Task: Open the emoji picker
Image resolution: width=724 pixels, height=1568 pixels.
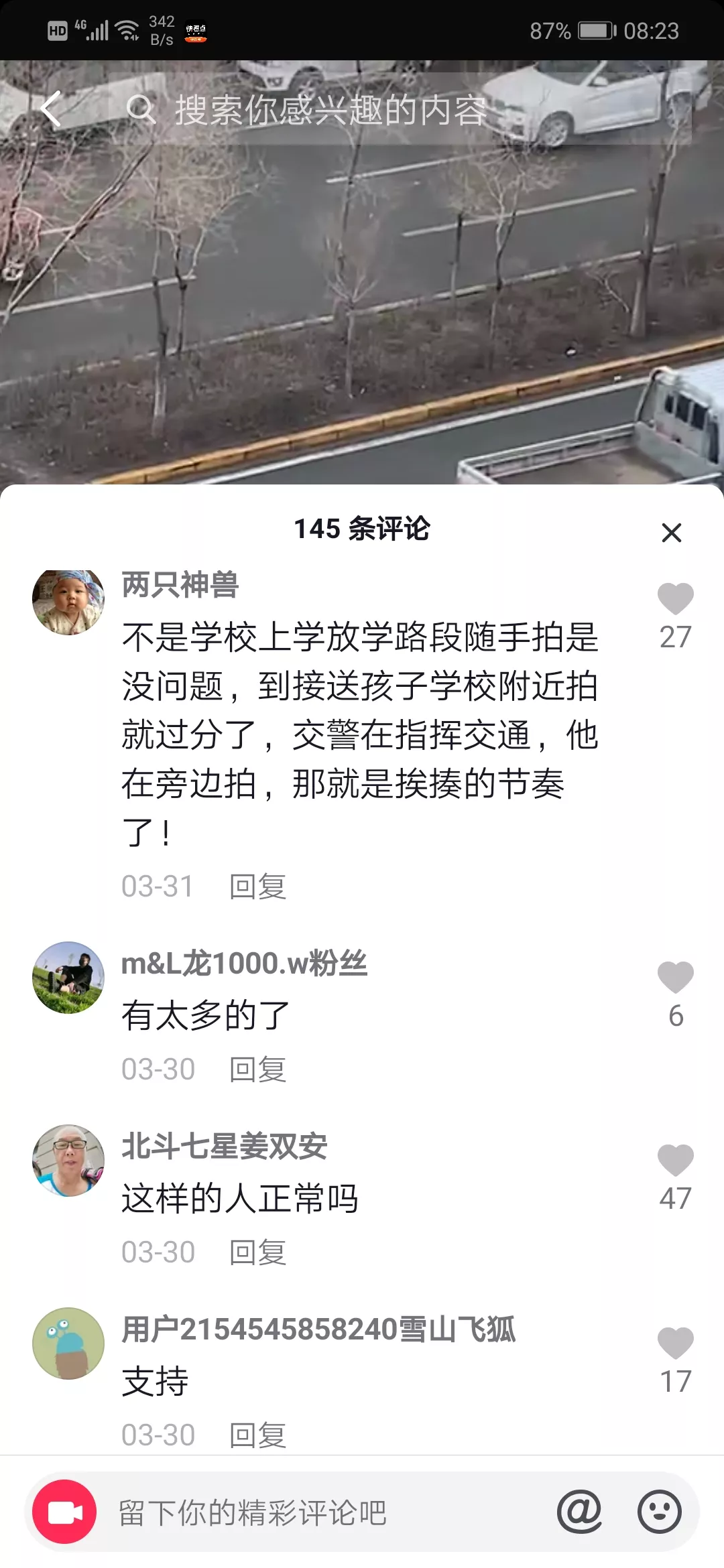Action: pyautogui.click(x=659, y=1512)
